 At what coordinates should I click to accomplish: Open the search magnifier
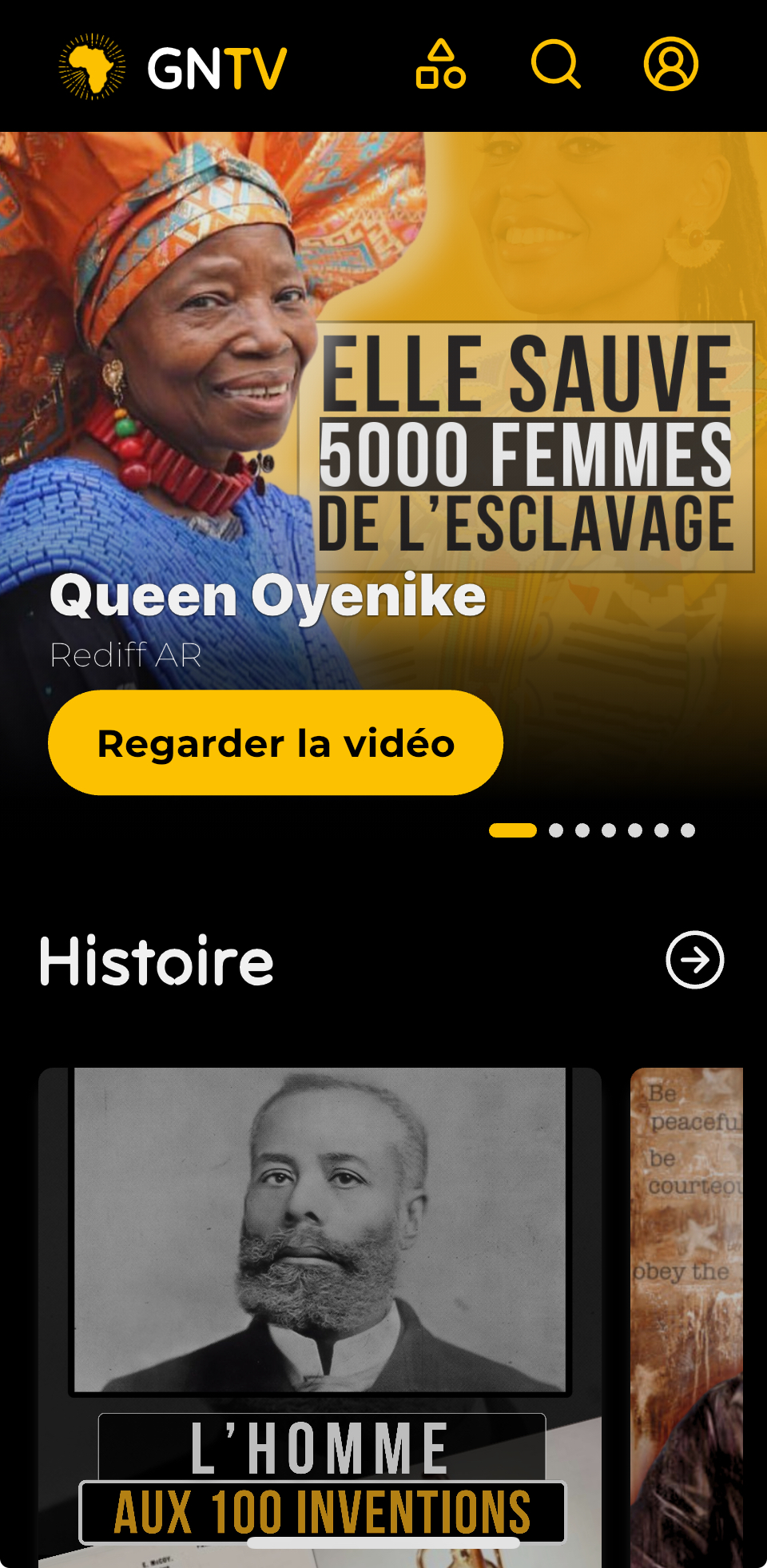(555, 64)
